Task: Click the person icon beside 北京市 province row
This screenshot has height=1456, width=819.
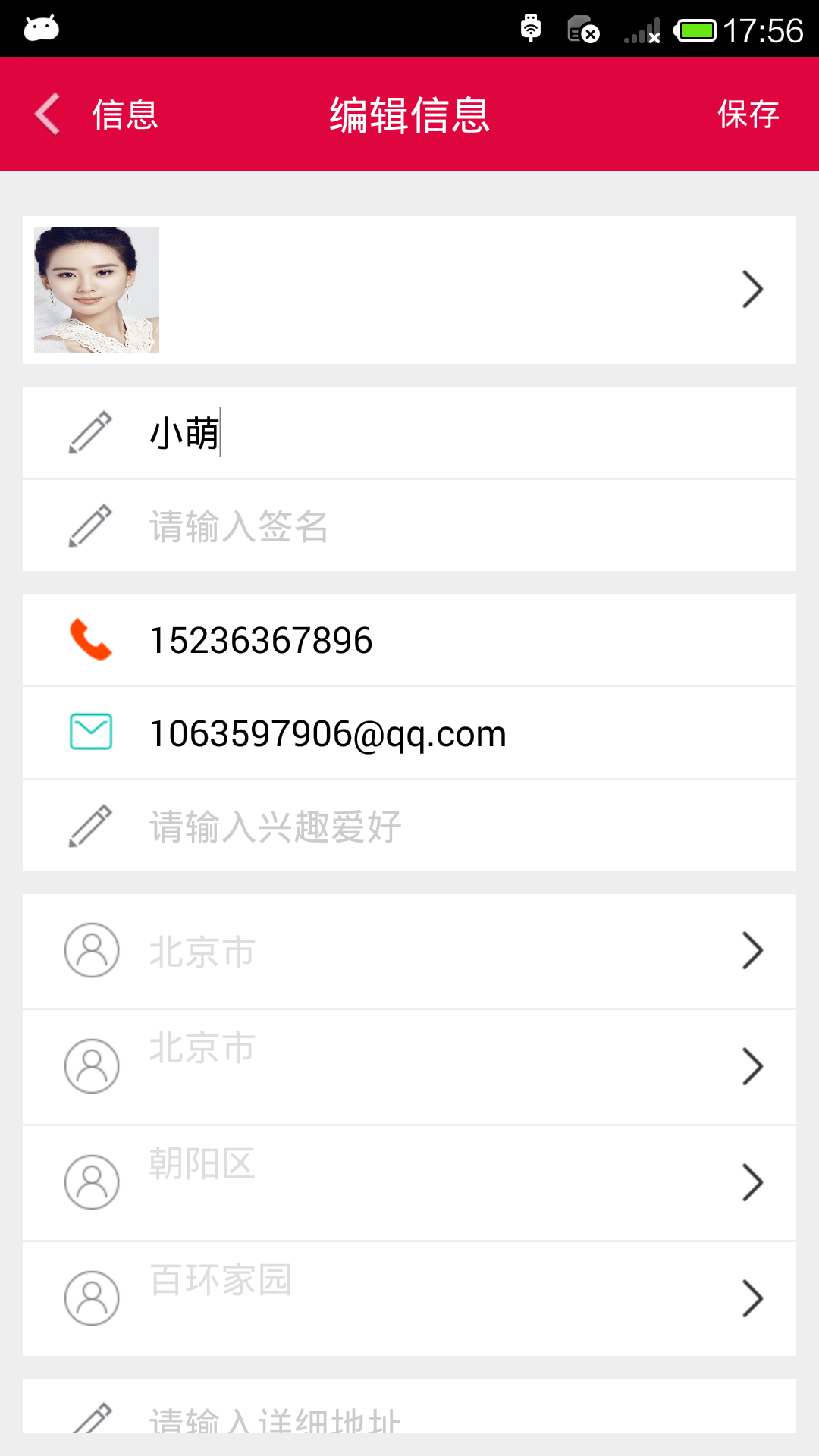Action: pyautogui.click(x=92, y=950)
